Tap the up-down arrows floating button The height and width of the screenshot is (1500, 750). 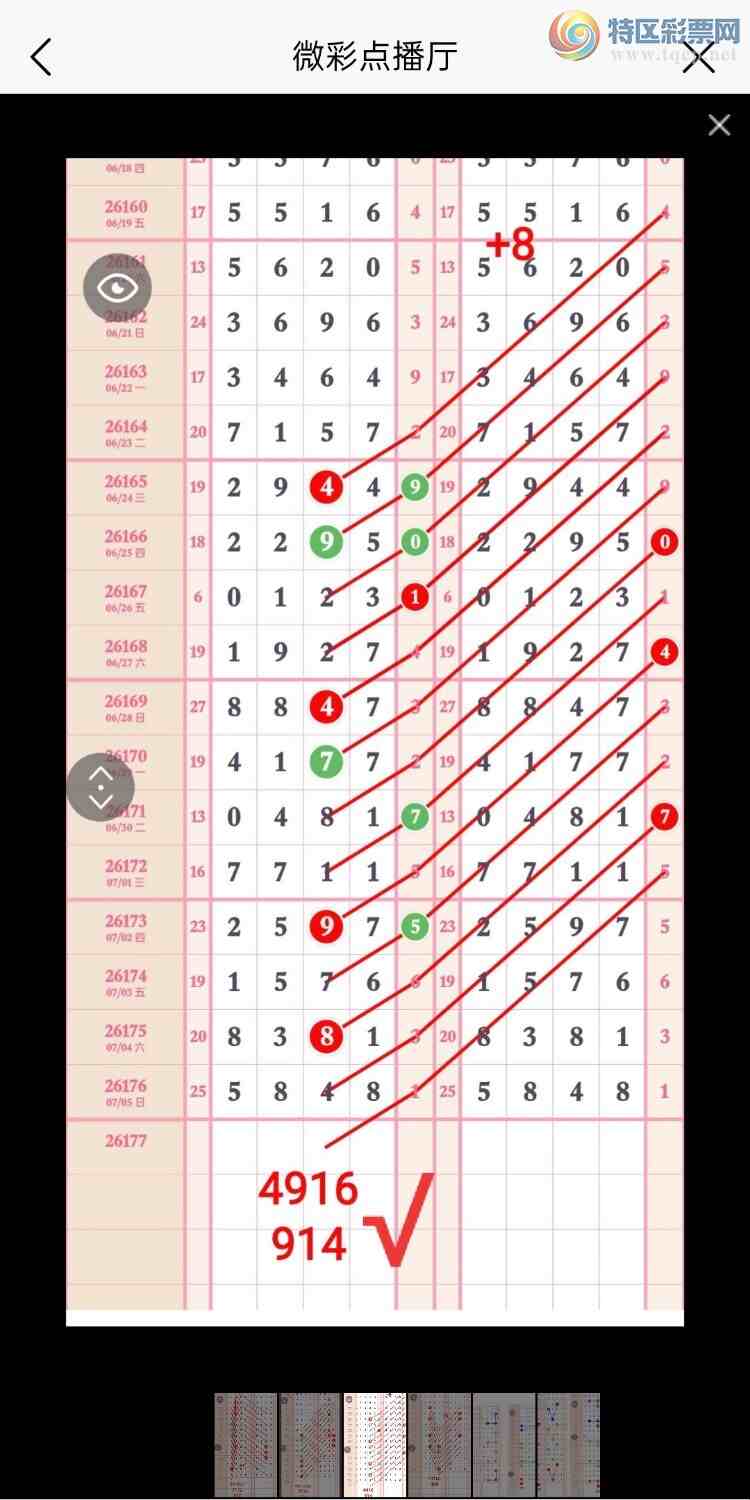[101, 787]
